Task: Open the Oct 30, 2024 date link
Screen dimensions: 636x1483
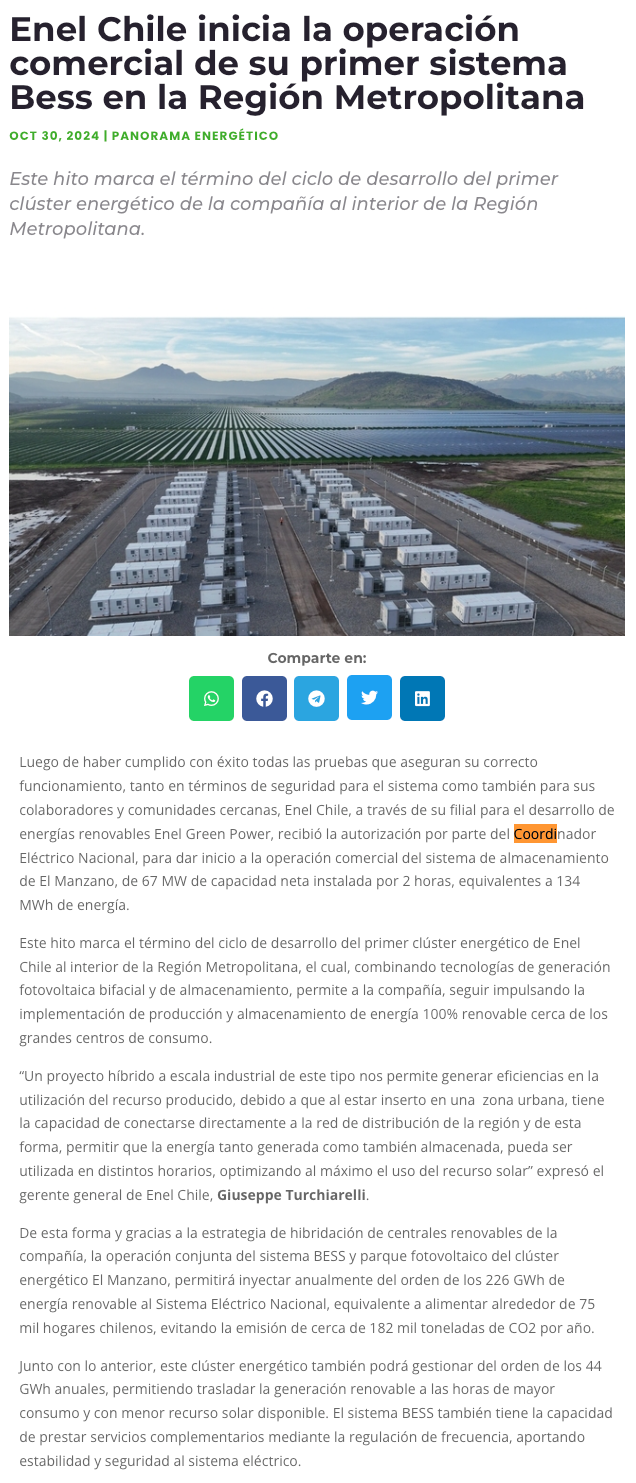Action: tap(54, 136)
